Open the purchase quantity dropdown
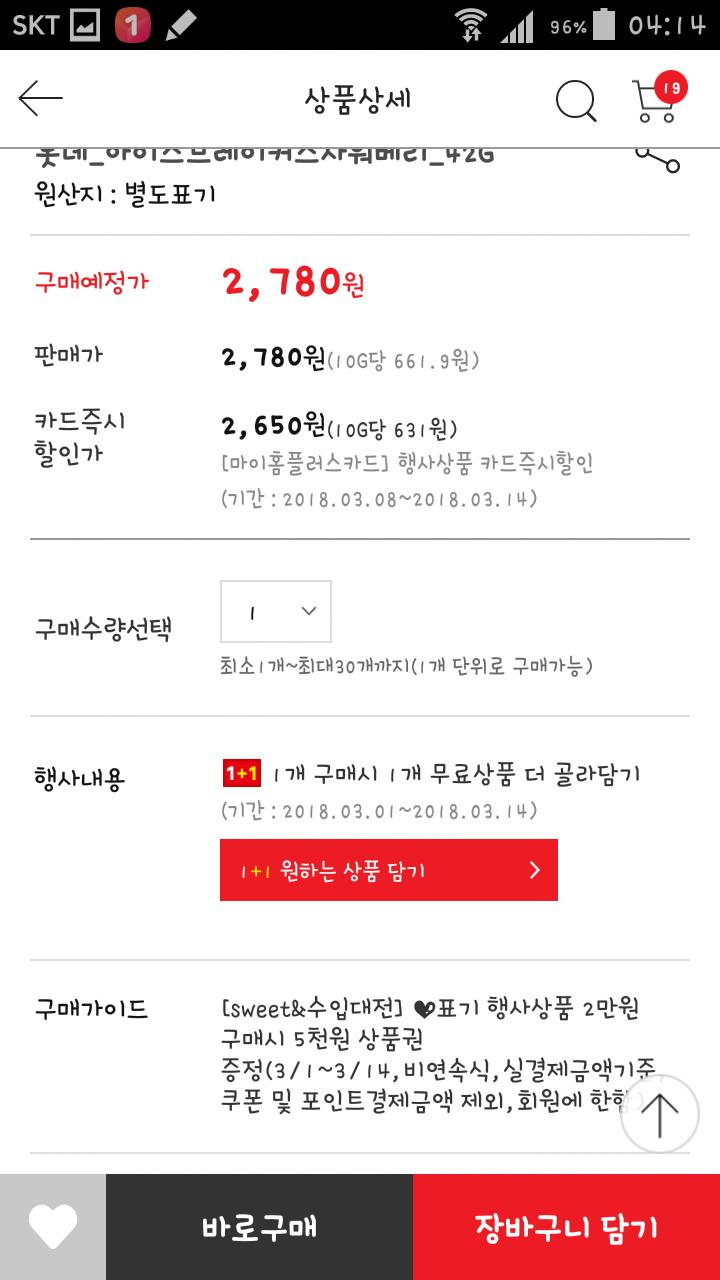Image resolution: width=720 pixels, height=1280 pixels. pyautogui.click(x=276, y=611)
